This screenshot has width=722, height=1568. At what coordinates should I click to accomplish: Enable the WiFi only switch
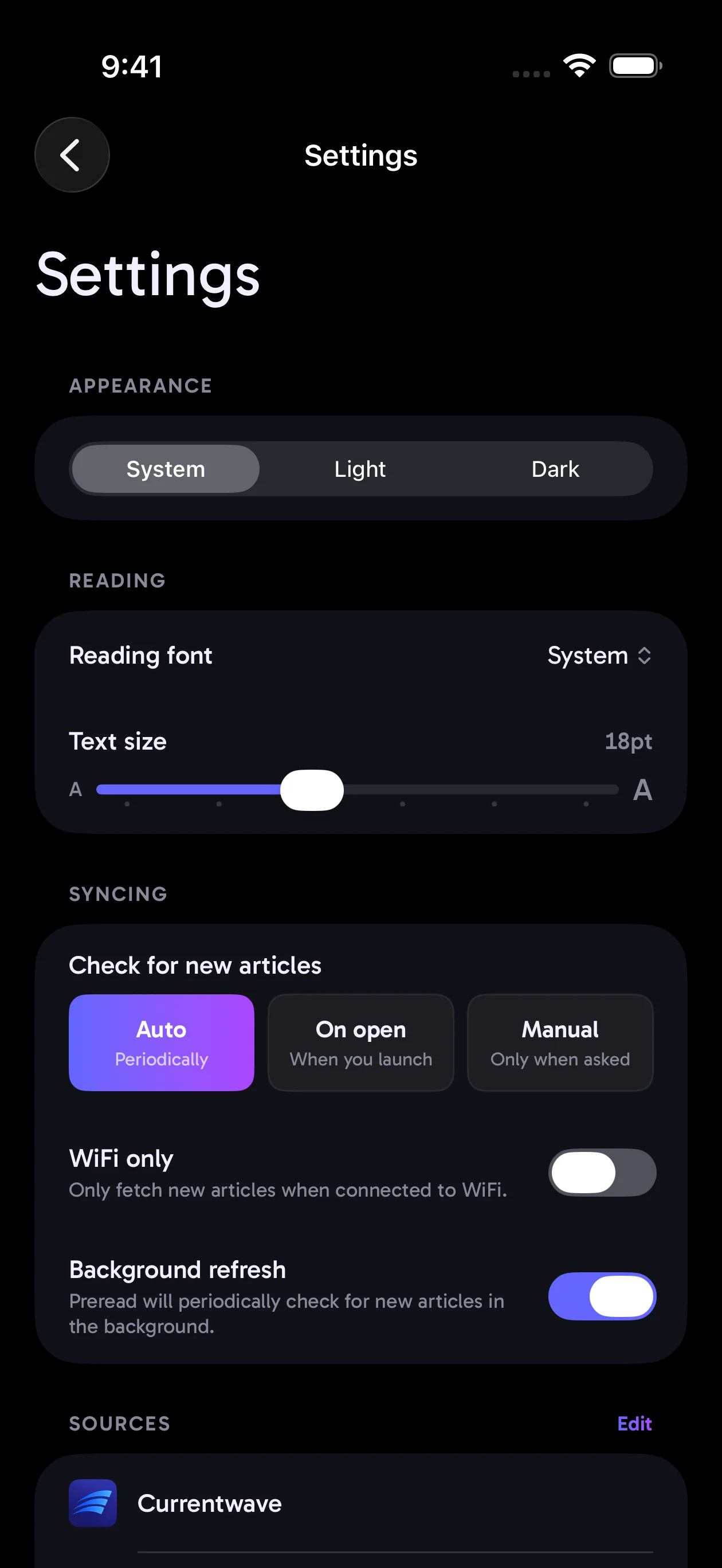click(602, 1172)
